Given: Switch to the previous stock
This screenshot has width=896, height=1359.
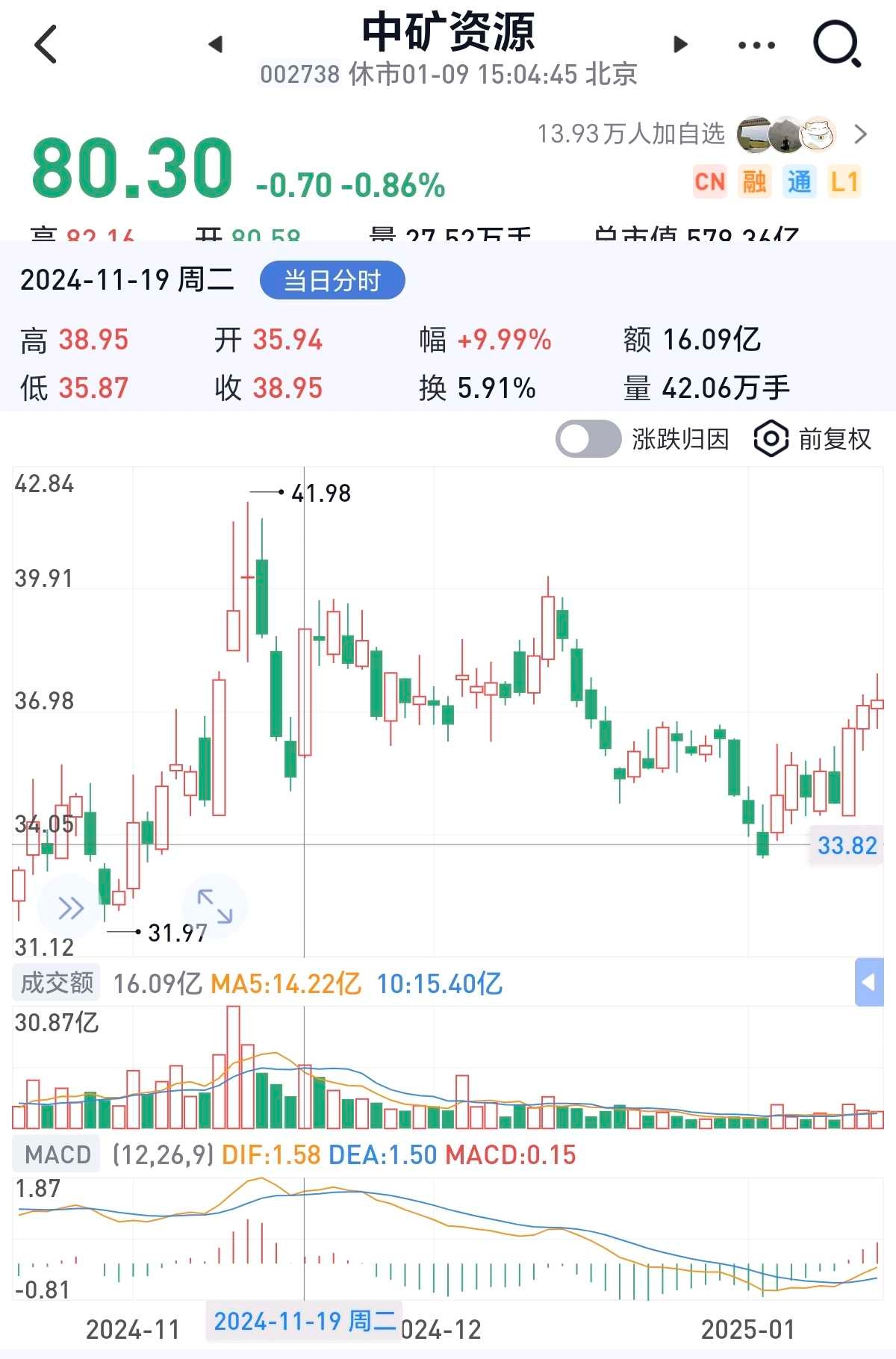Looking at the screenshot, I should [x=216, y=45].
